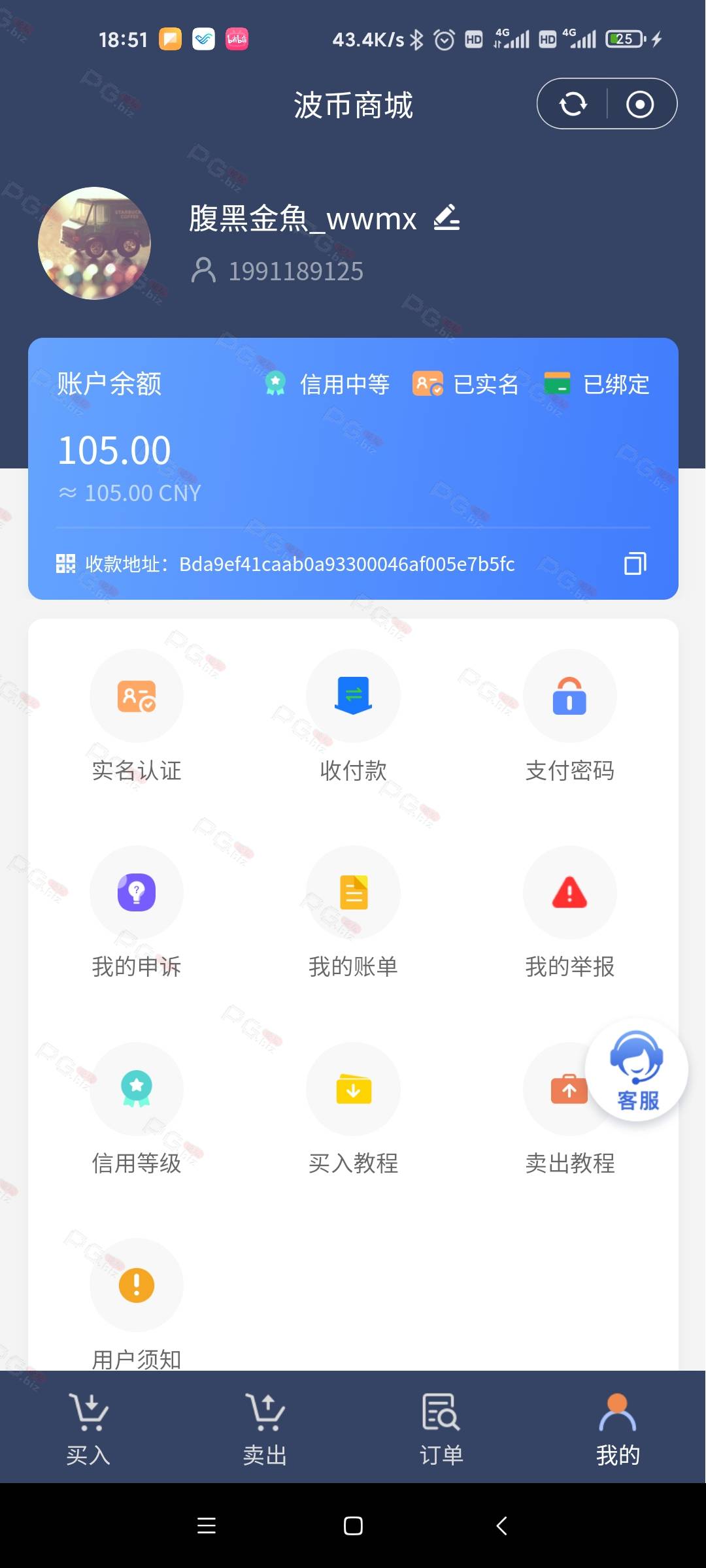
Task: Tap the refresh icon in the top bar
Action: coord(573,105)
